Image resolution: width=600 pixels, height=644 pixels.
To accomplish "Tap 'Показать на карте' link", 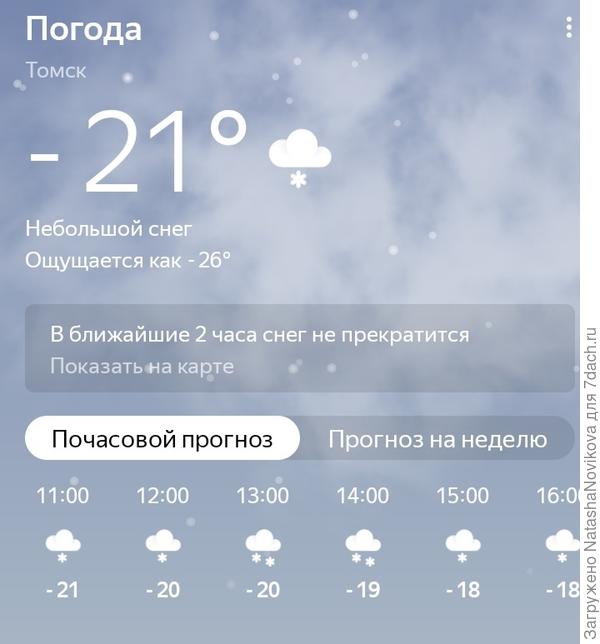I will coord(142,366).
